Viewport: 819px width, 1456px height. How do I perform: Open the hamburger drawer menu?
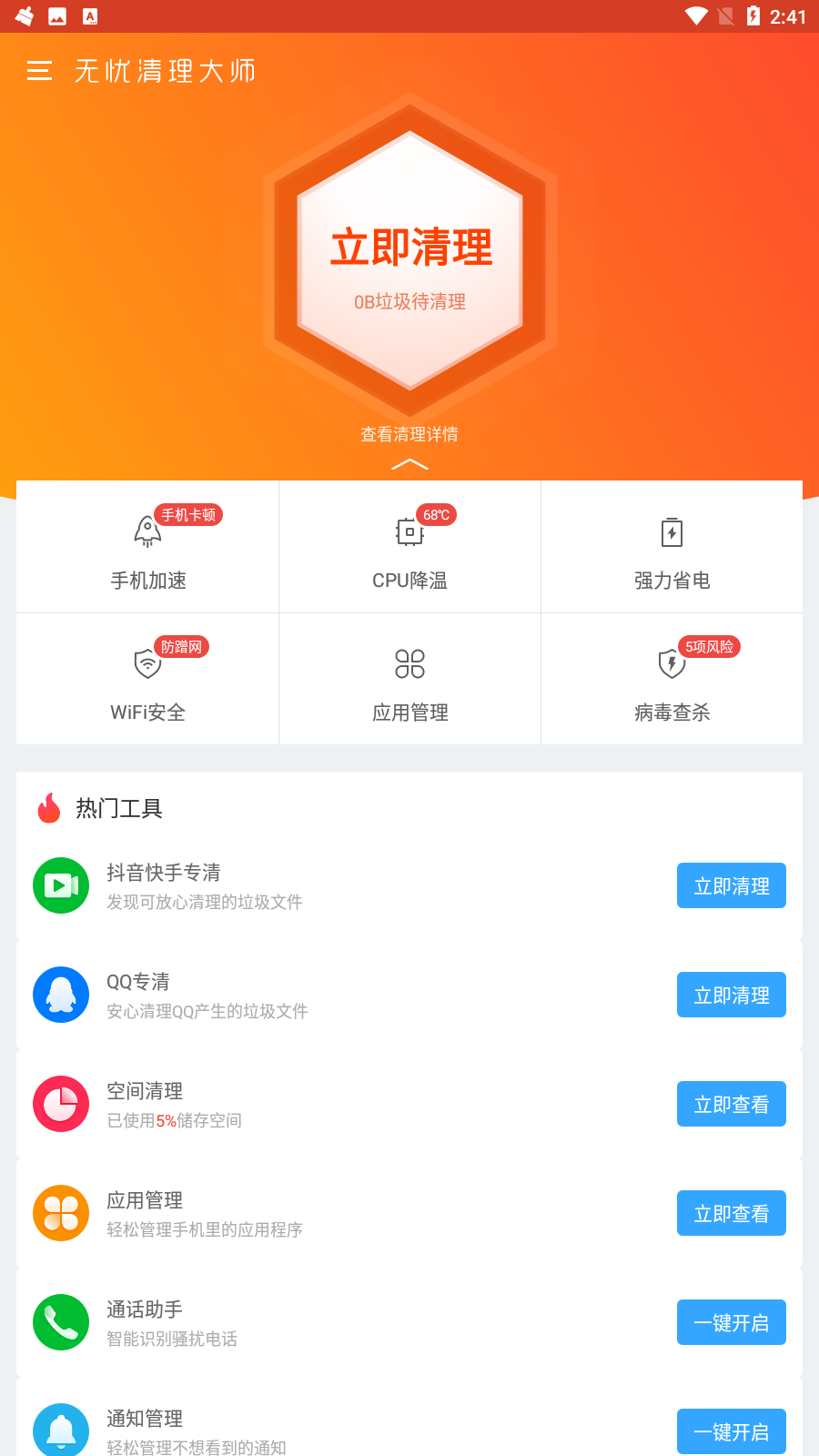[x=39, y=71]
